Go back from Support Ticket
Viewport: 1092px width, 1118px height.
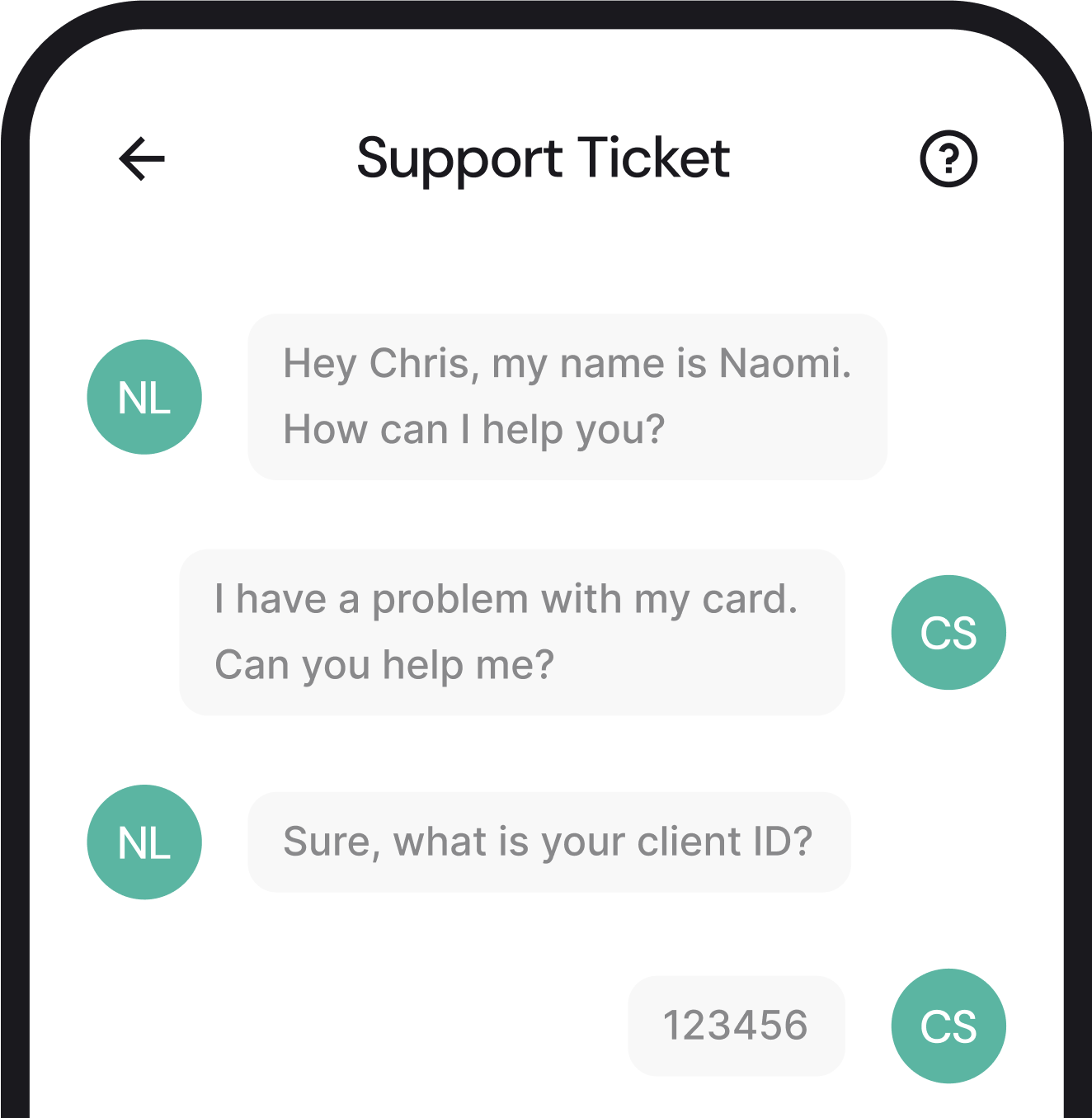[x=142, y=158]
